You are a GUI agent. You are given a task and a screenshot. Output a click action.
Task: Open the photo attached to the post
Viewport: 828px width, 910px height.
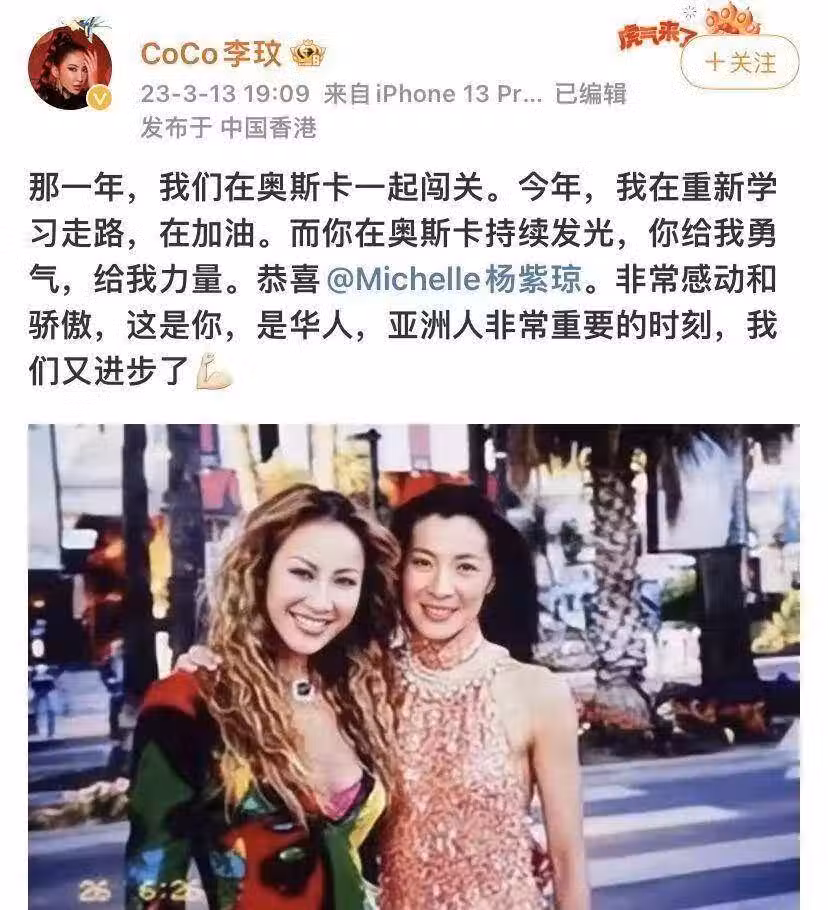tap(413, 665)
